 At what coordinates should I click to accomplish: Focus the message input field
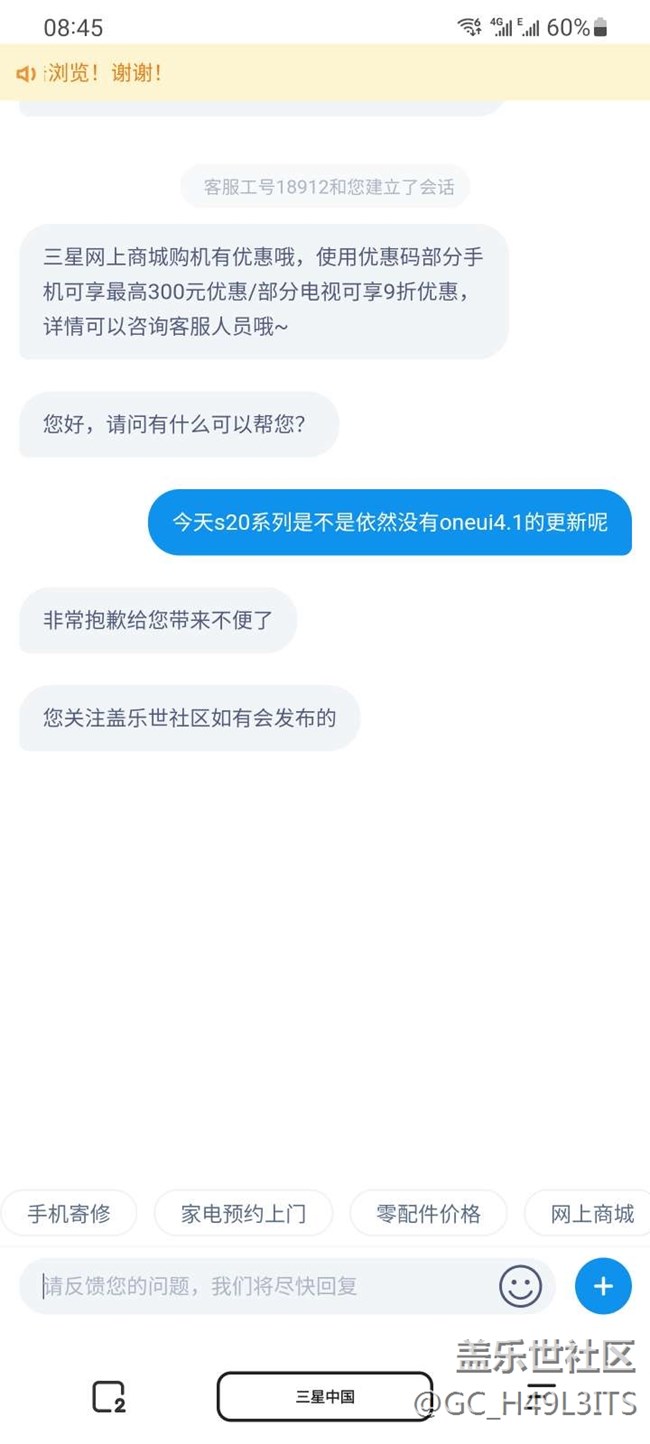260,1286
